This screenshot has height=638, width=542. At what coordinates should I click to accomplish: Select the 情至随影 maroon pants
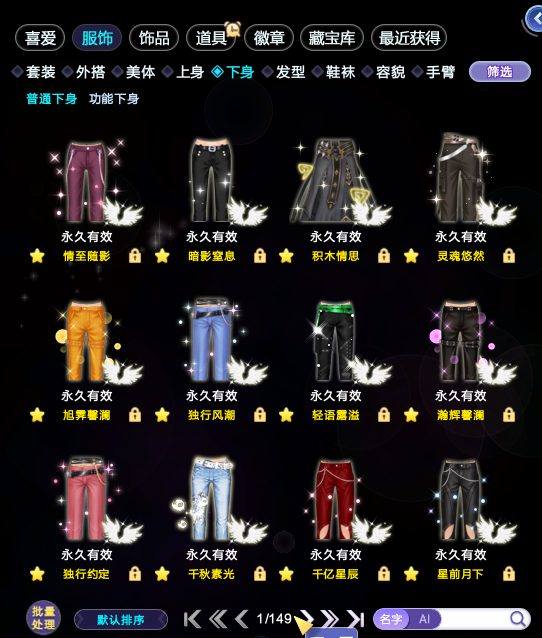(86, 182)
